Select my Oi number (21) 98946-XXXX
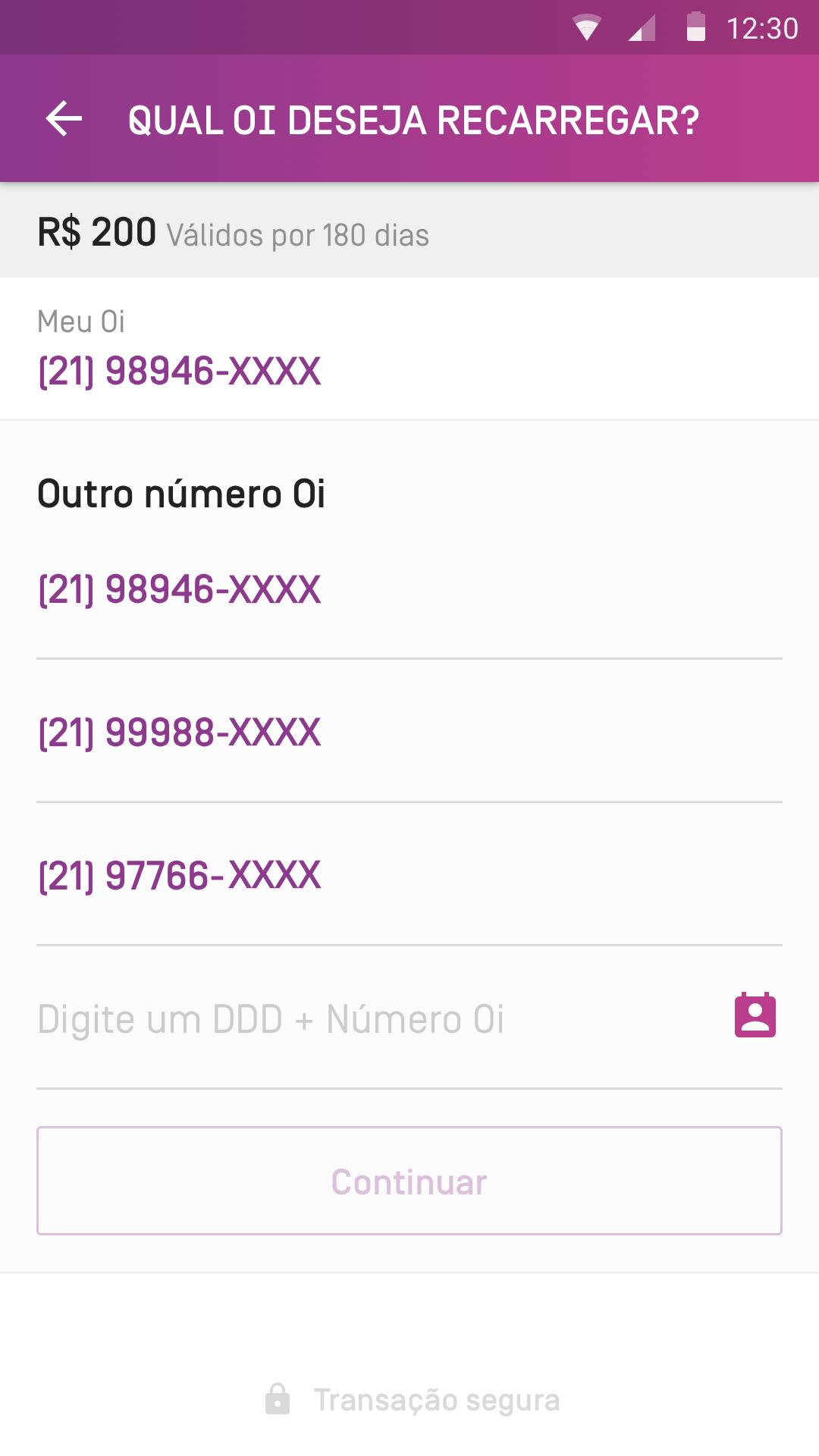819x1456 pixels. (x=180, y=371)
